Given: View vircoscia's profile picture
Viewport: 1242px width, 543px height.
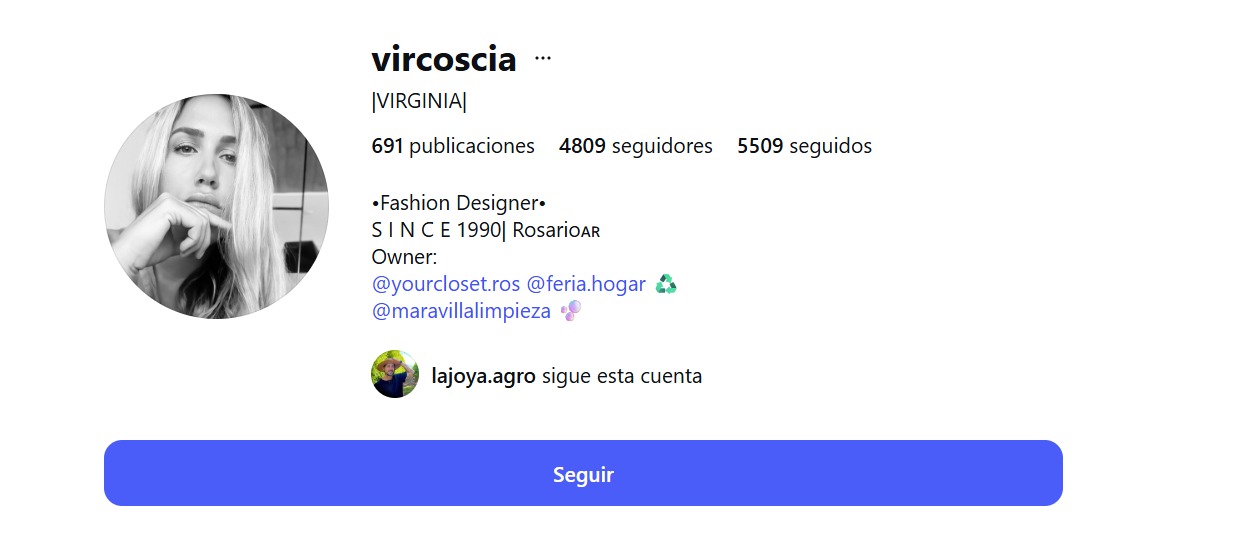Looking at the screenshot, I should [x=216, y=207].
